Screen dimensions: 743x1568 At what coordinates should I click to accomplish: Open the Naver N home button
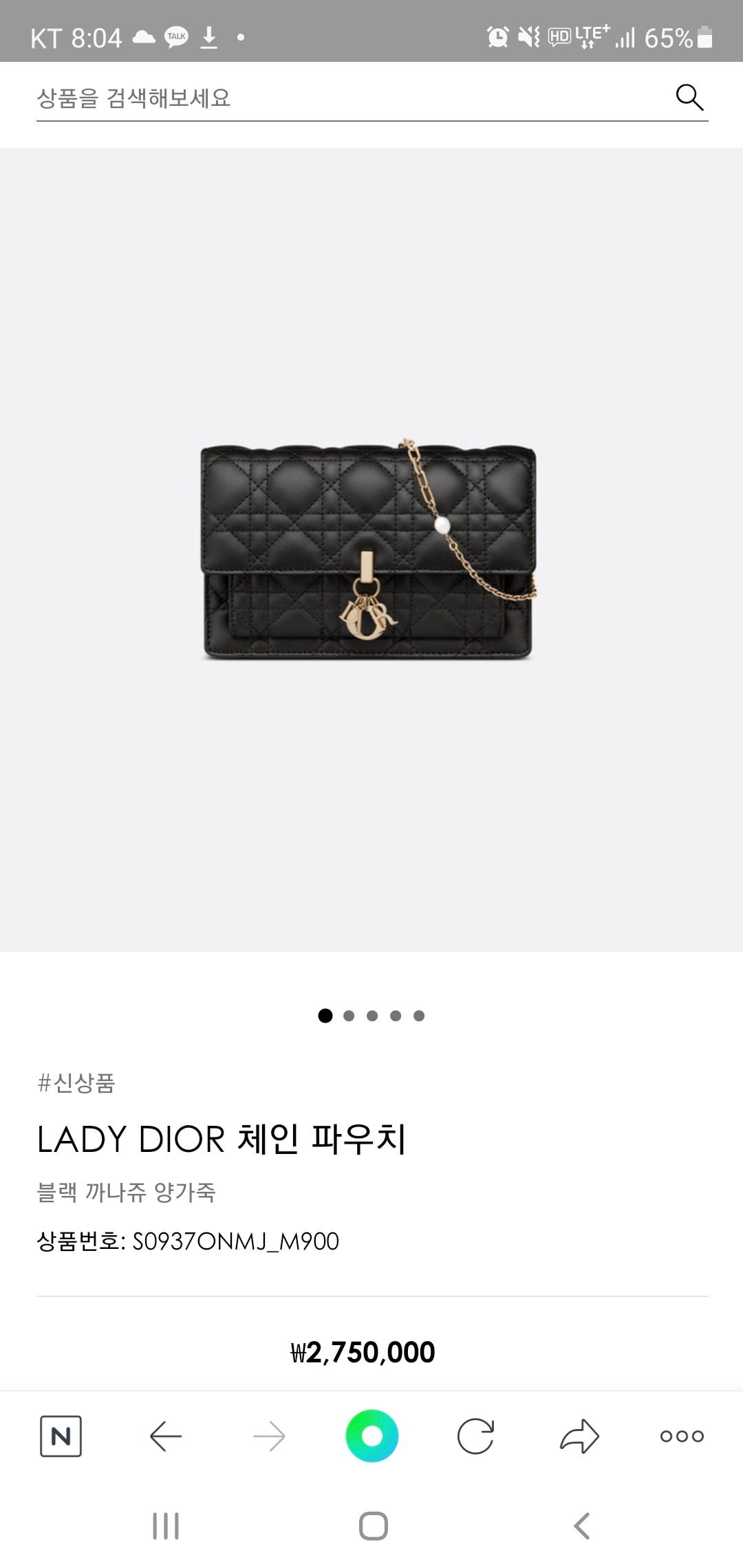point(61,1436)
